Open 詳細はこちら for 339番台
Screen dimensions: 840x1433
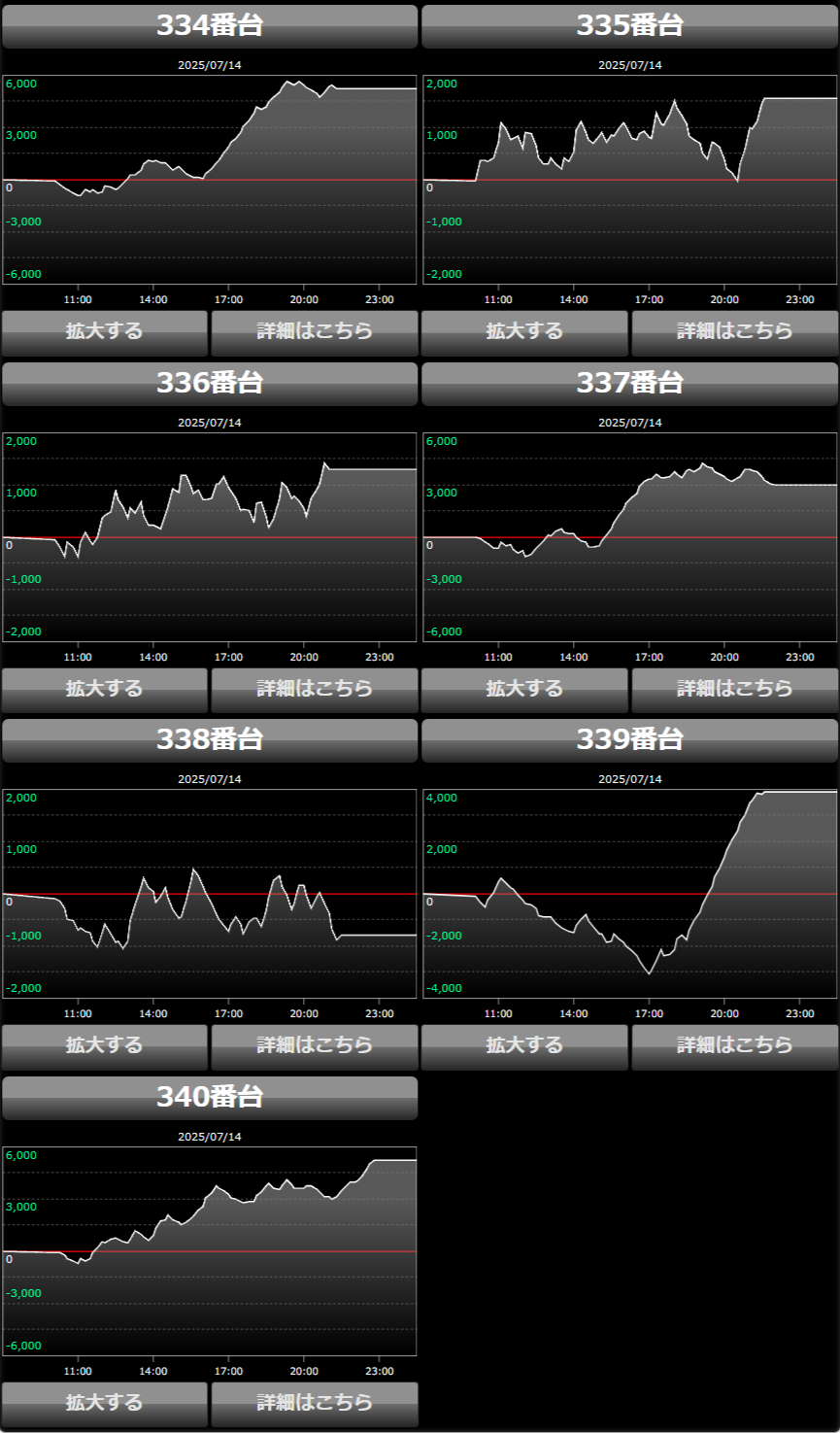coord(735,1047)
